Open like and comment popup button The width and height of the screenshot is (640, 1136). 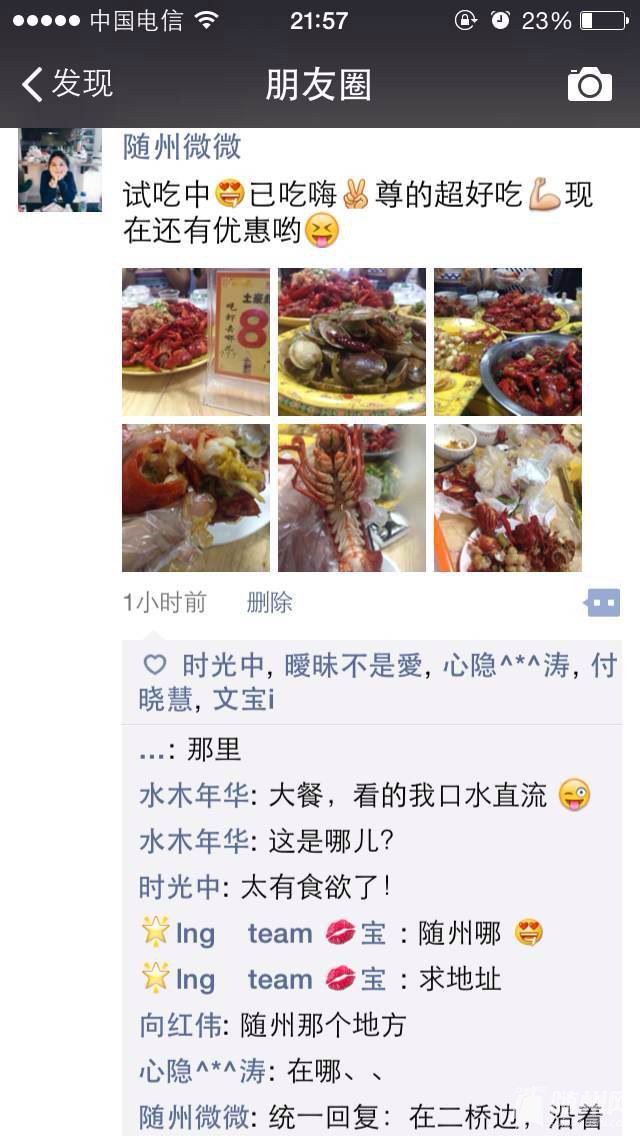[x=602, y=602]
